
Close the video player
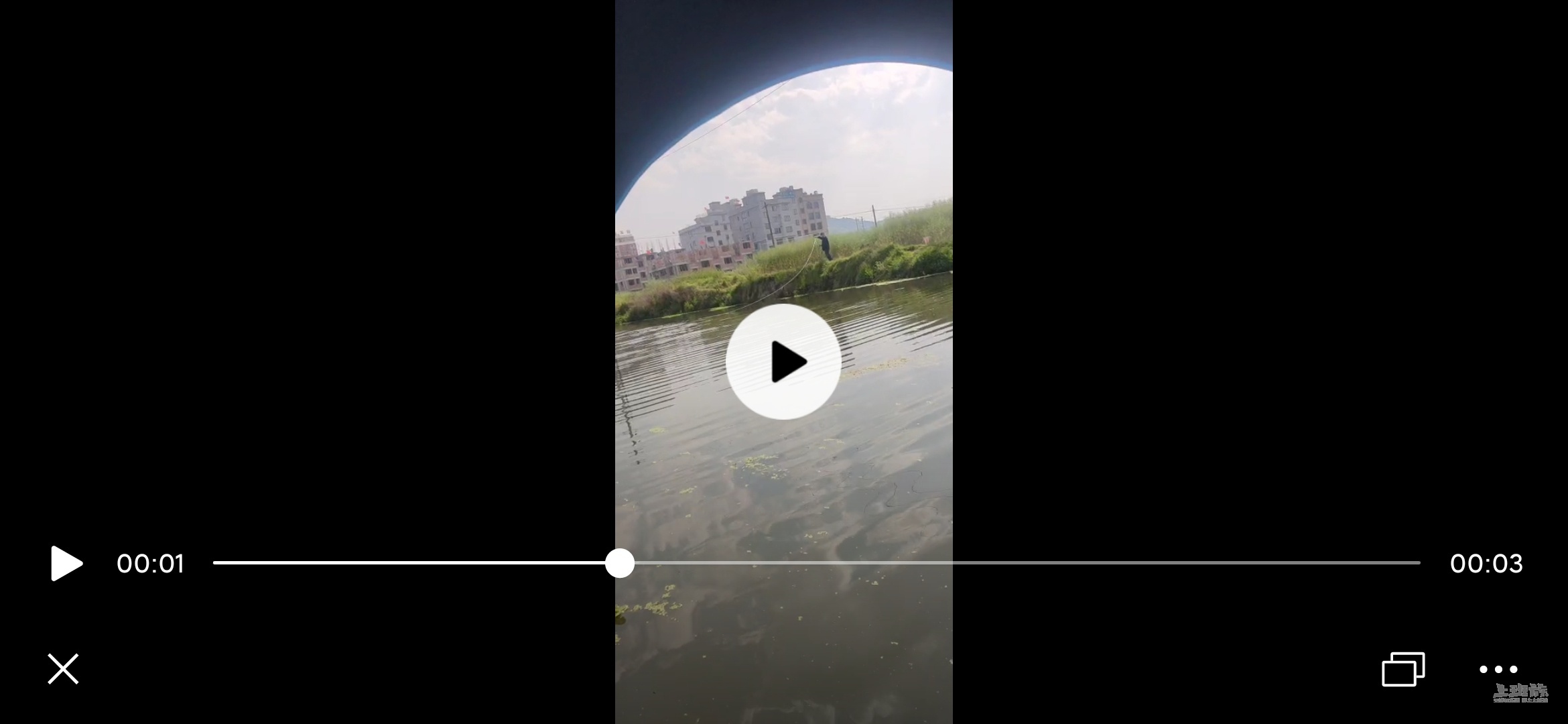coord(63,669)
